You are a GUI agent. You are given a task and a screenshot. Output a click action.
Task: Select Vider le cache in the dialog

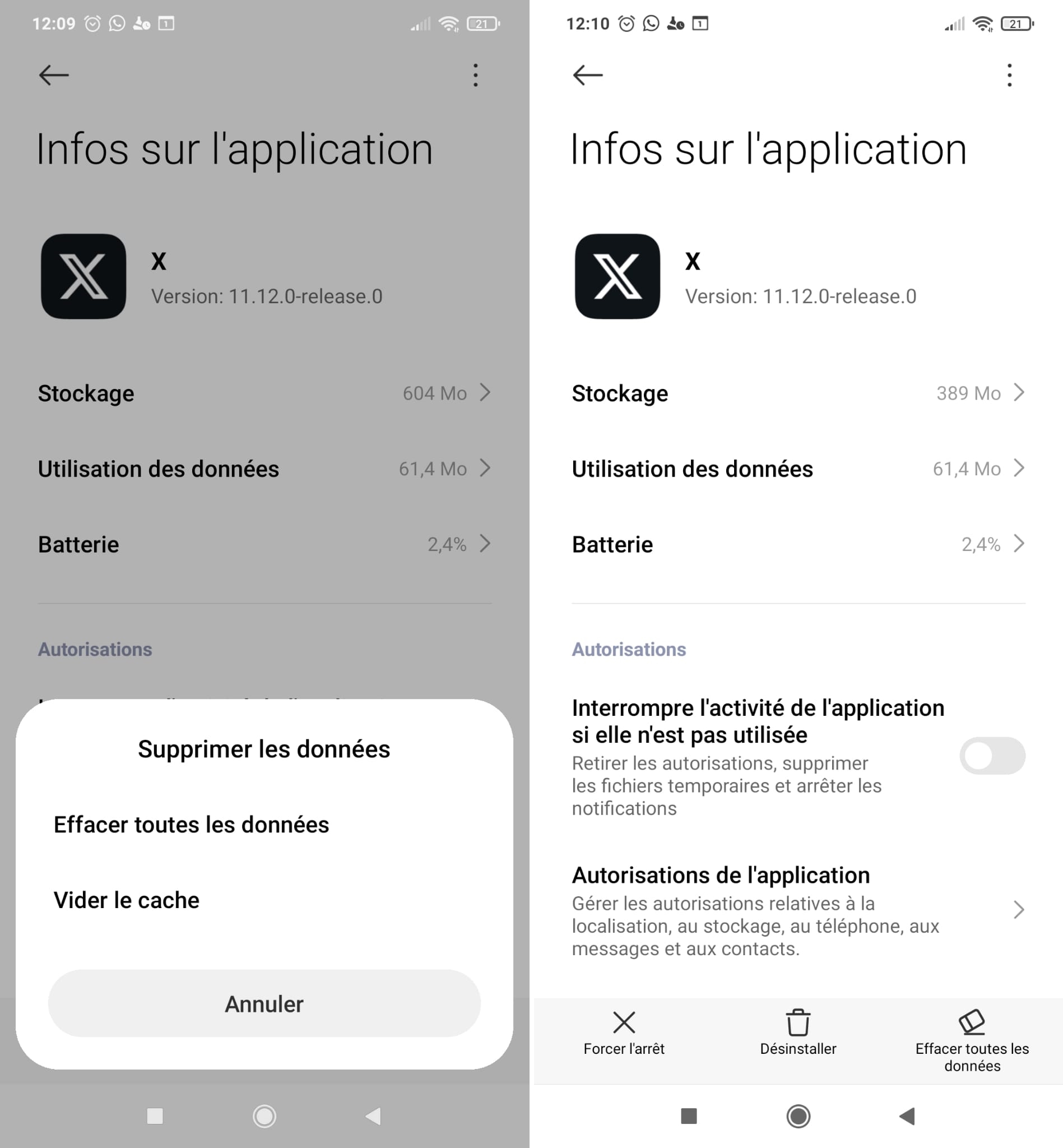pos(127,900)
